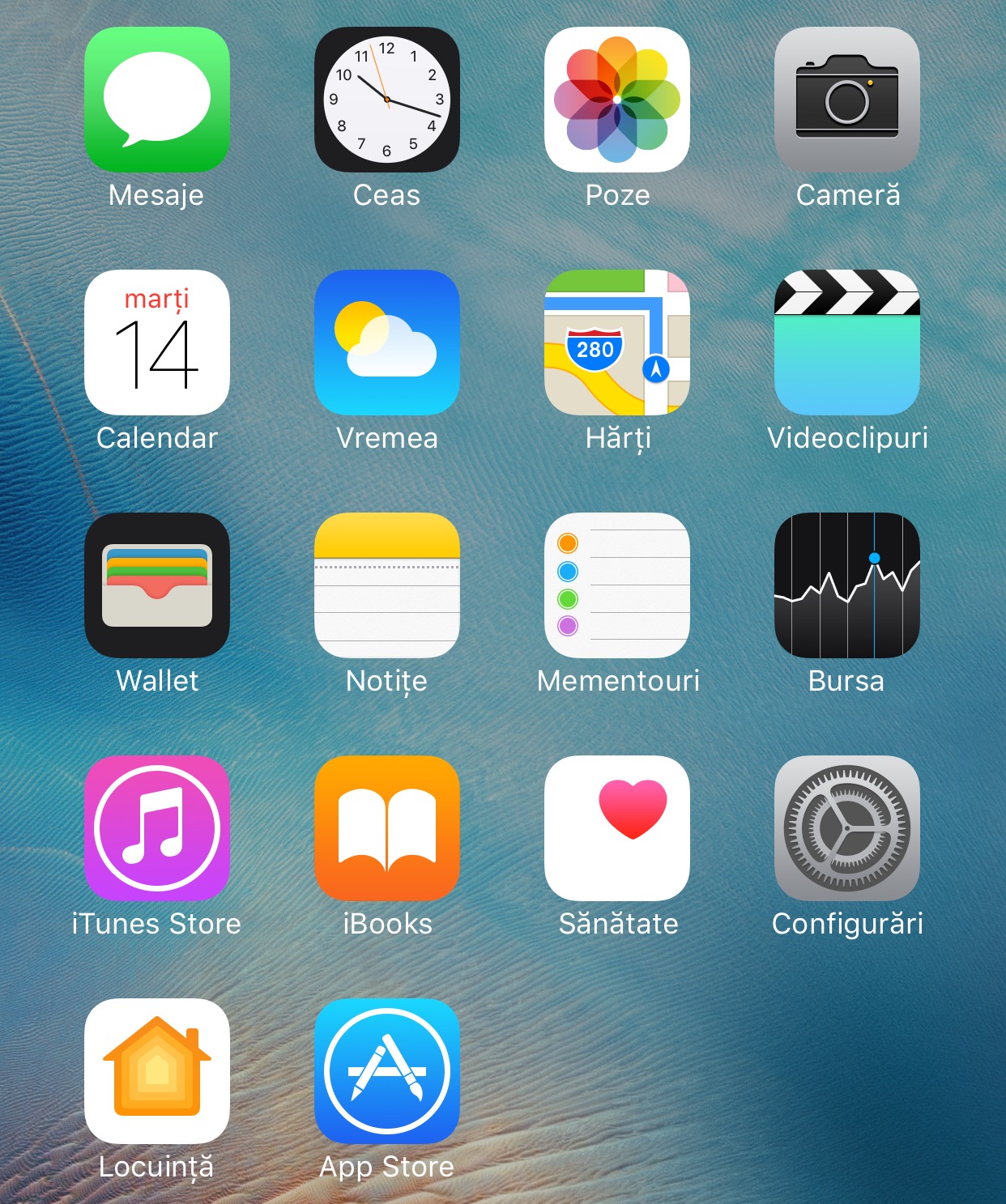The width and height of the screenshot is (1006, 1204).
Task: Open Hărți maps app
Action: pos(617,342)
